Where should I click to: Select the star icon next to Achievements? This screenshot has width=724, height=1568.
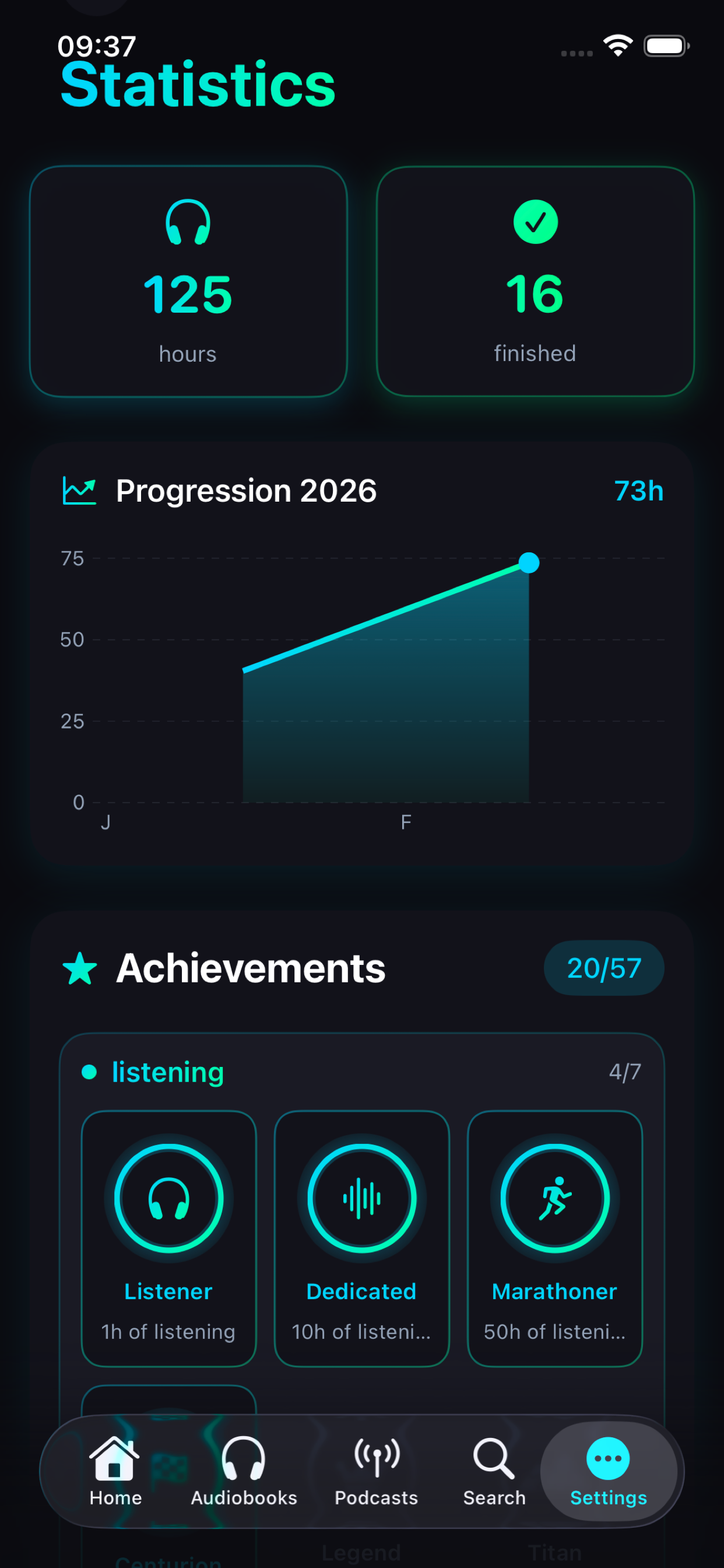81,967
